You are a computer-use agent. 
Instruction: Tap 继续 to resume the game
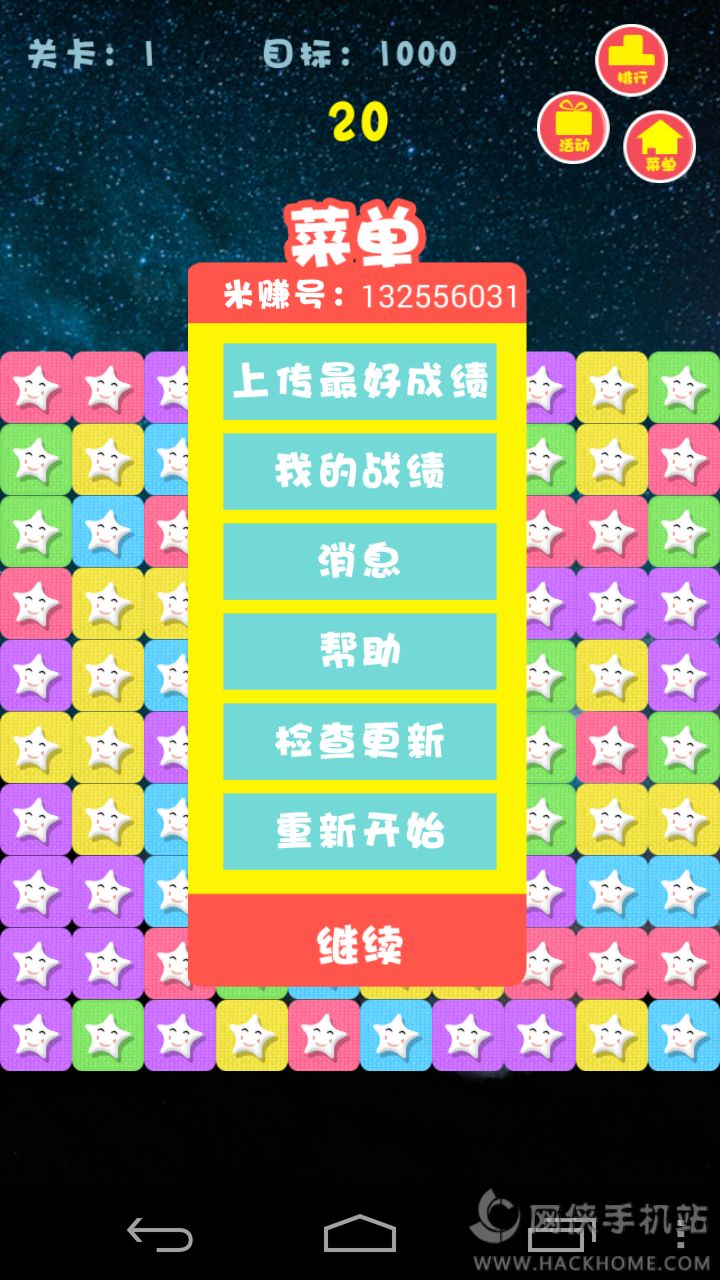[358, 945]
